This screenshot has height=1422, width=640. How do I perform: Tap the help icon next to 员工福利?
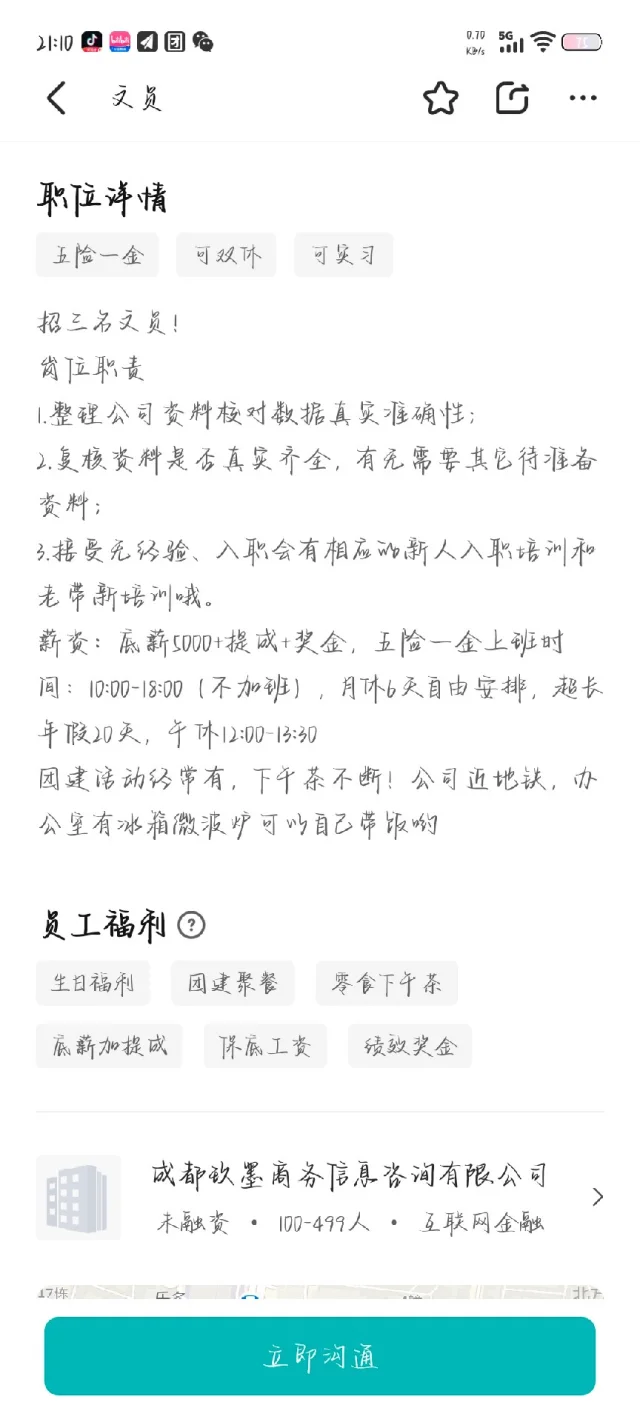(x=191, y=925)
